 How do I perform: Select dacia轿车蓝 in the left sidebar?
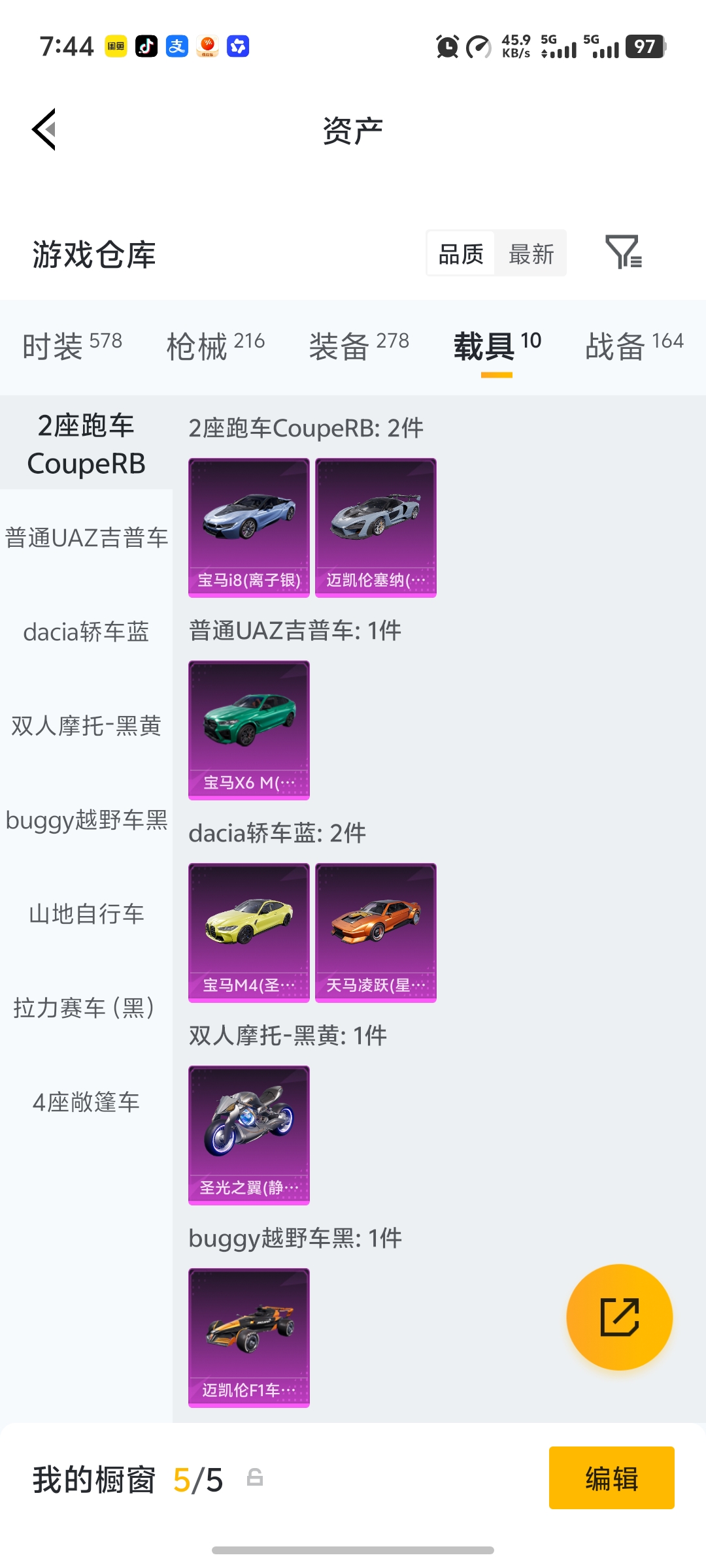tap(86, 632)
